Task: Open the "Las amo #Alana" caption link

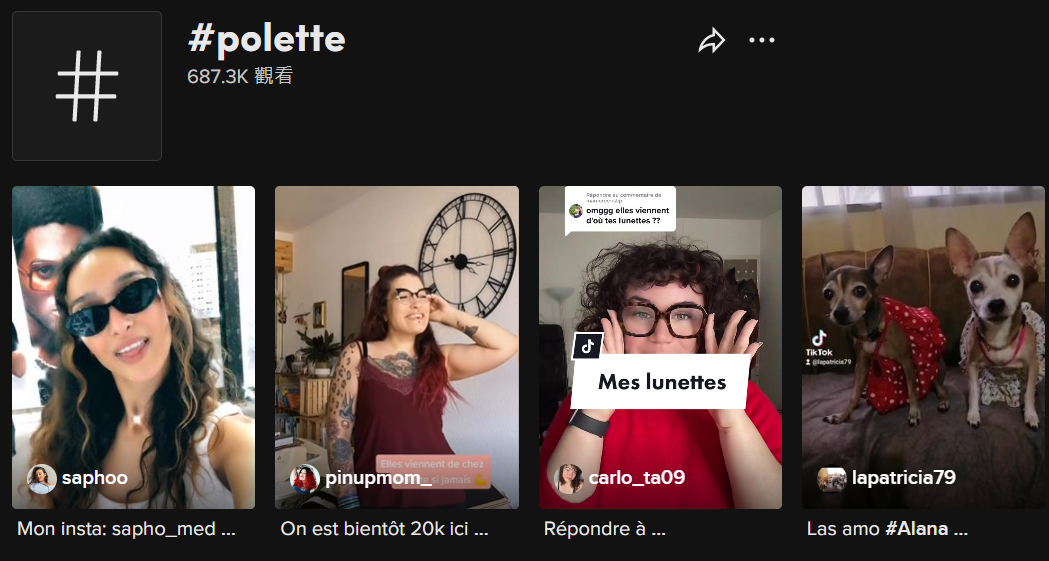Action: click(886, 529)
